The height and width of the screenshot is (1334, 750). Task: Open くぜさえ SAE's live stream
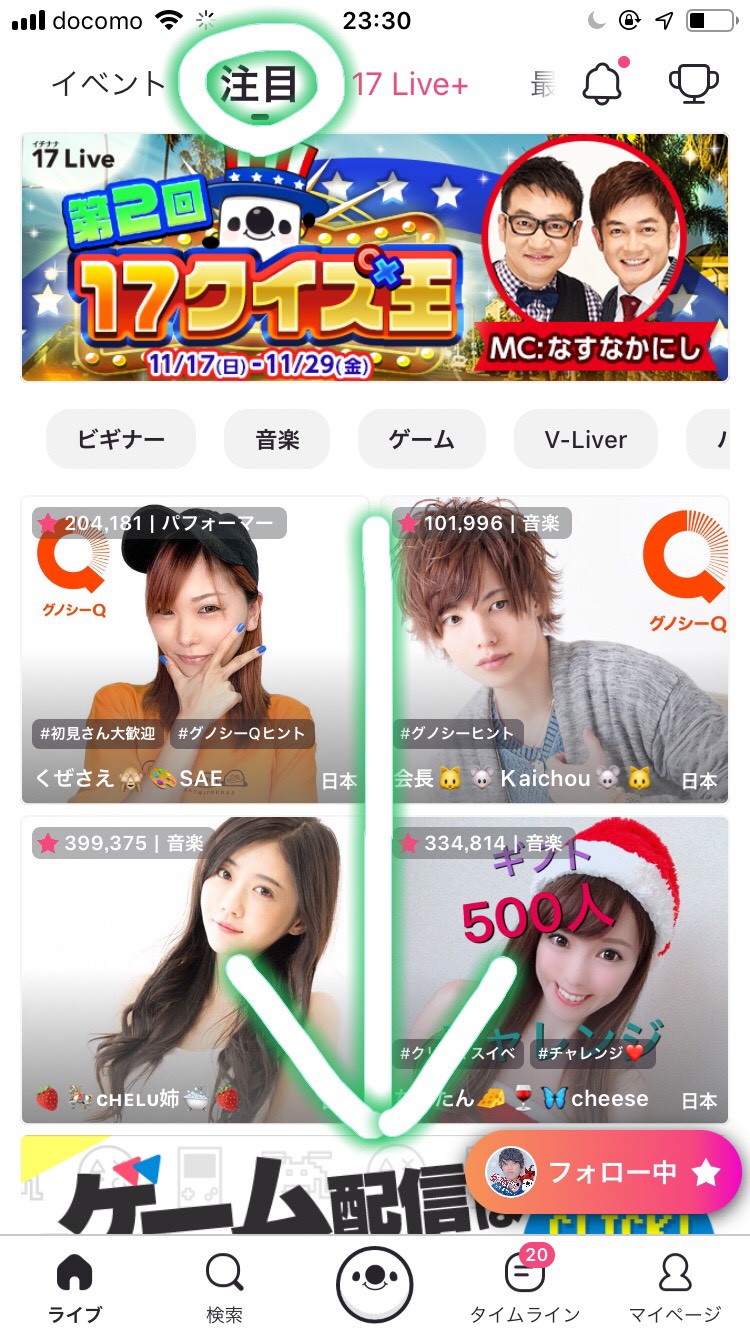[195, 650]
